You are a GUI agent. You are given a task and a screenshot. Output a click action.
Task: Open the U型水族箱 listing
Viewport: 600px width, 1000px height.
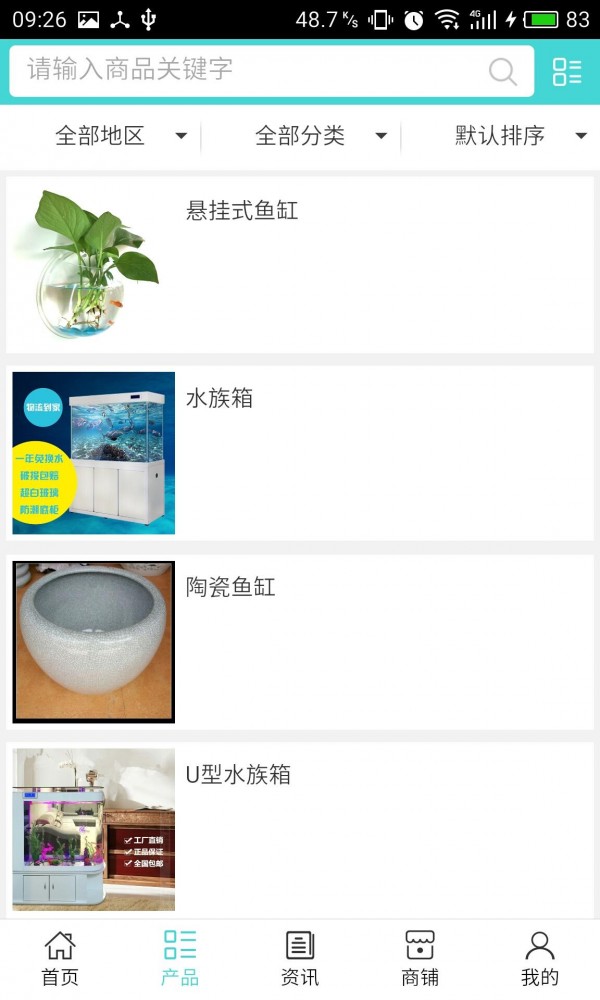pos(300,829)
